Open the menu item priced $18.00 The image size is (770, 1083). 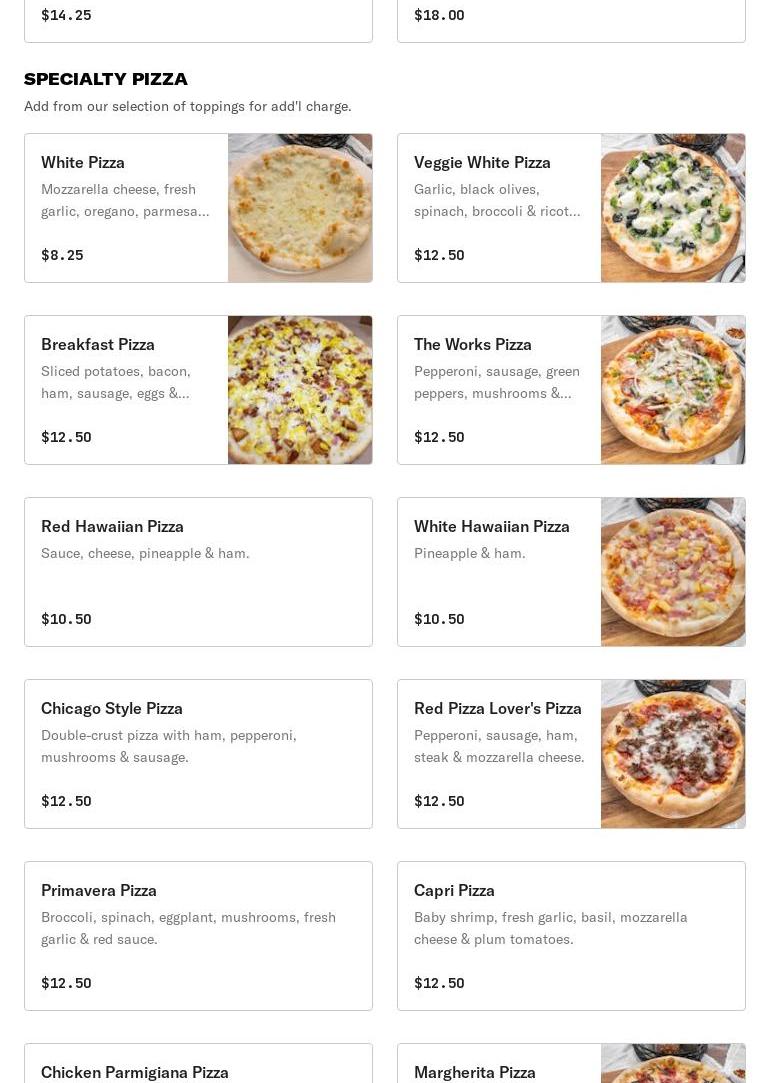(x=571, y=20)
